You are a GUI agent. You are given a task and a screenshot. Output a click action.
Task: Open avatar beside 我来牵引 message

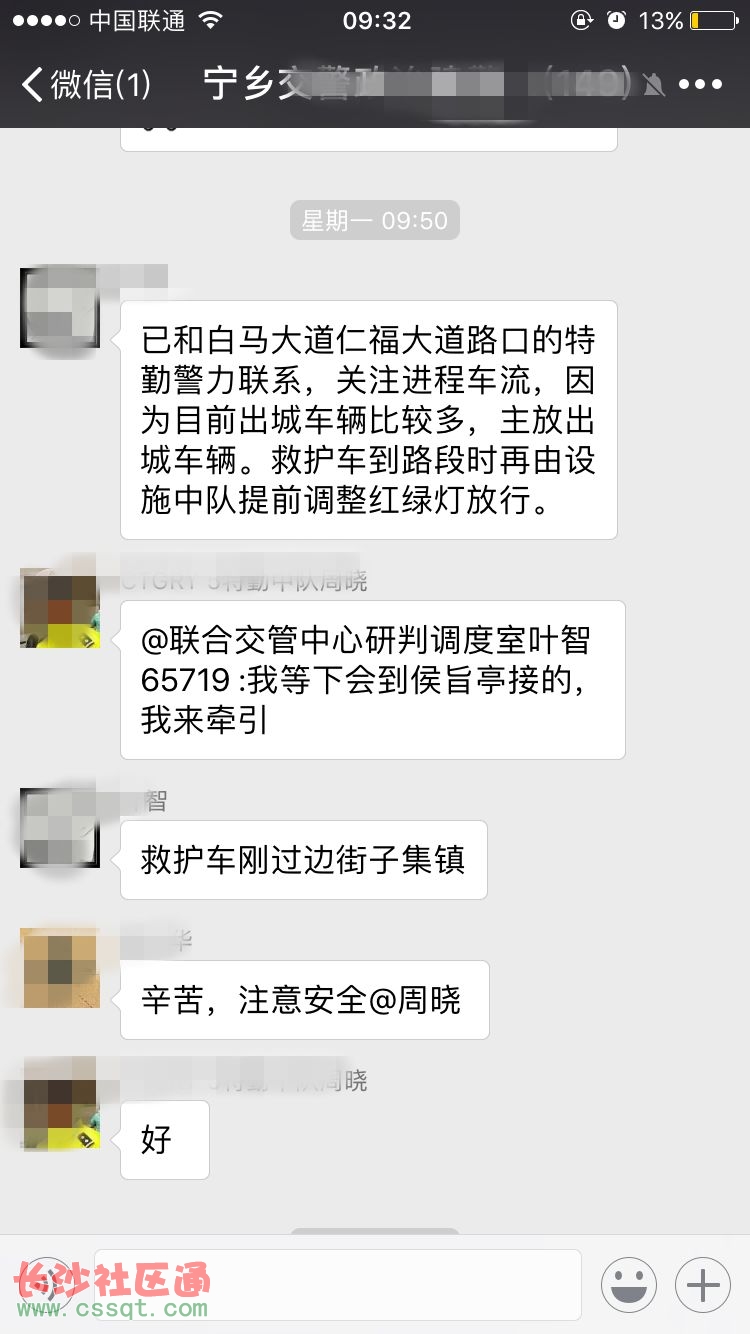pos(60,607)
